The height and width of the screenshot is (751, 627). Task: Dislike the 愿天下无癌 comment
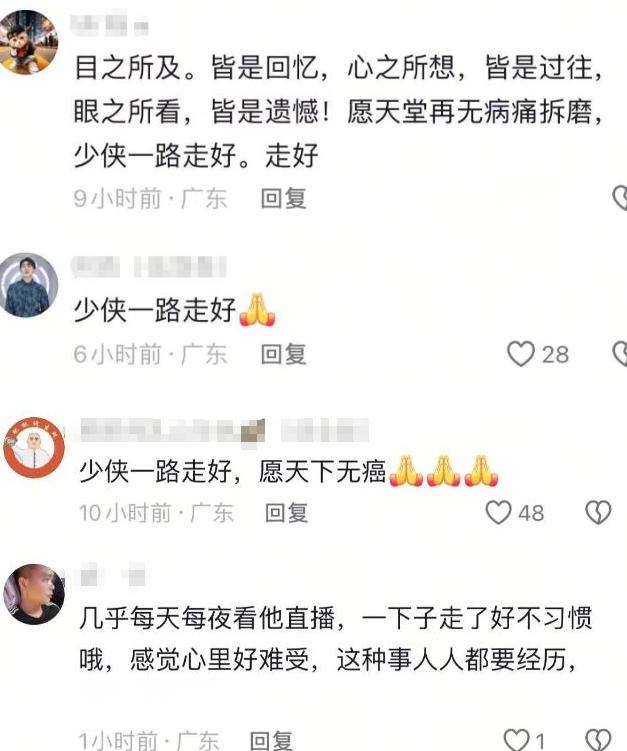[597, 513]
